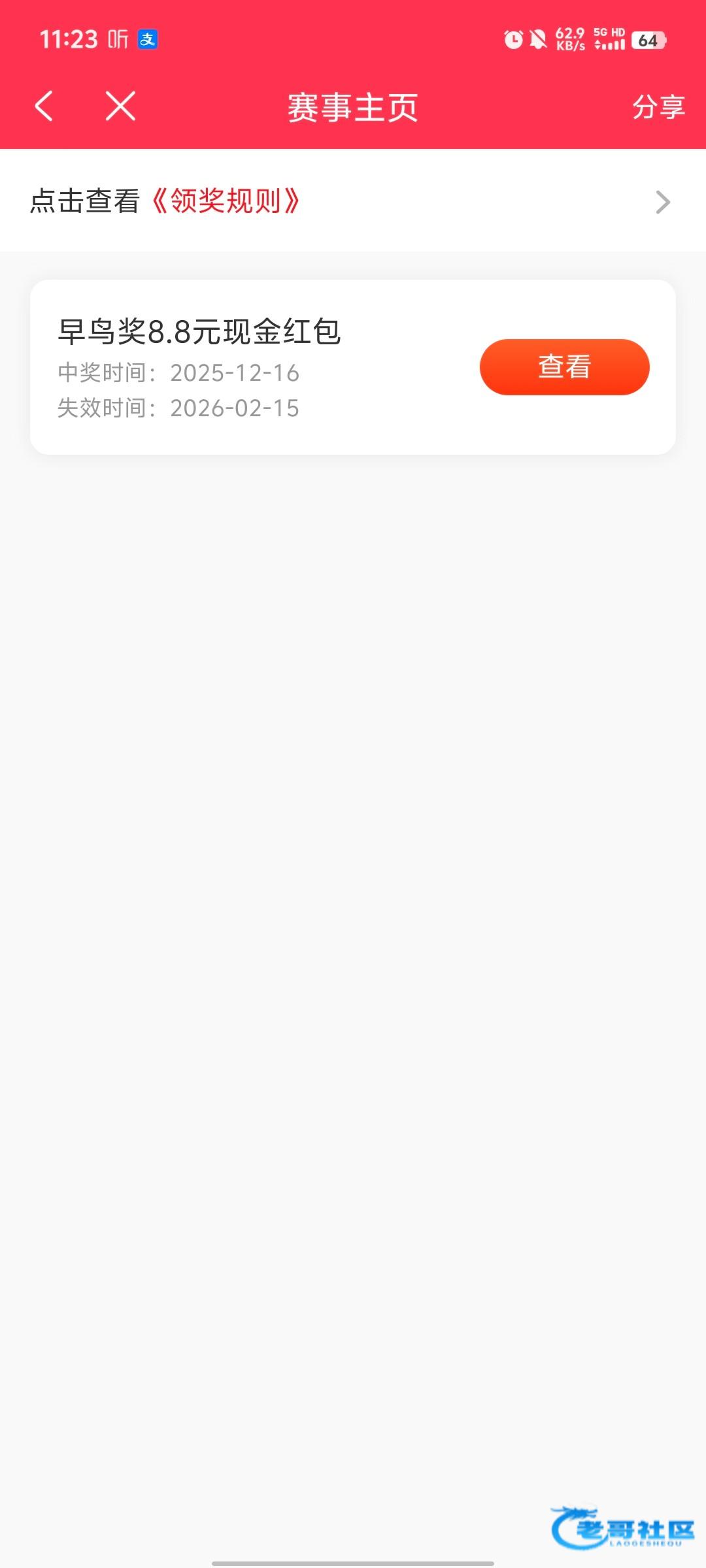The image size is (706, 1568).
Task: Tap 查看 for the 8.8元 red packet
Action: click(x=564, y=367)
